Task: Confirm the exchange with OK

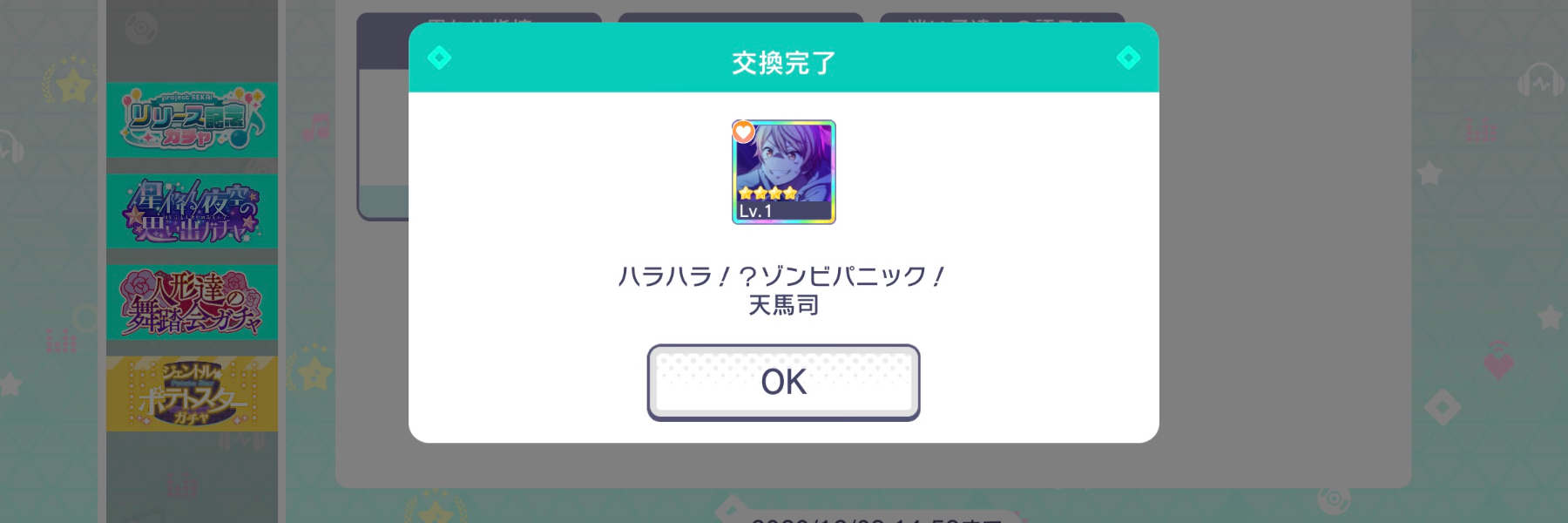Action: tap(783, 382)
